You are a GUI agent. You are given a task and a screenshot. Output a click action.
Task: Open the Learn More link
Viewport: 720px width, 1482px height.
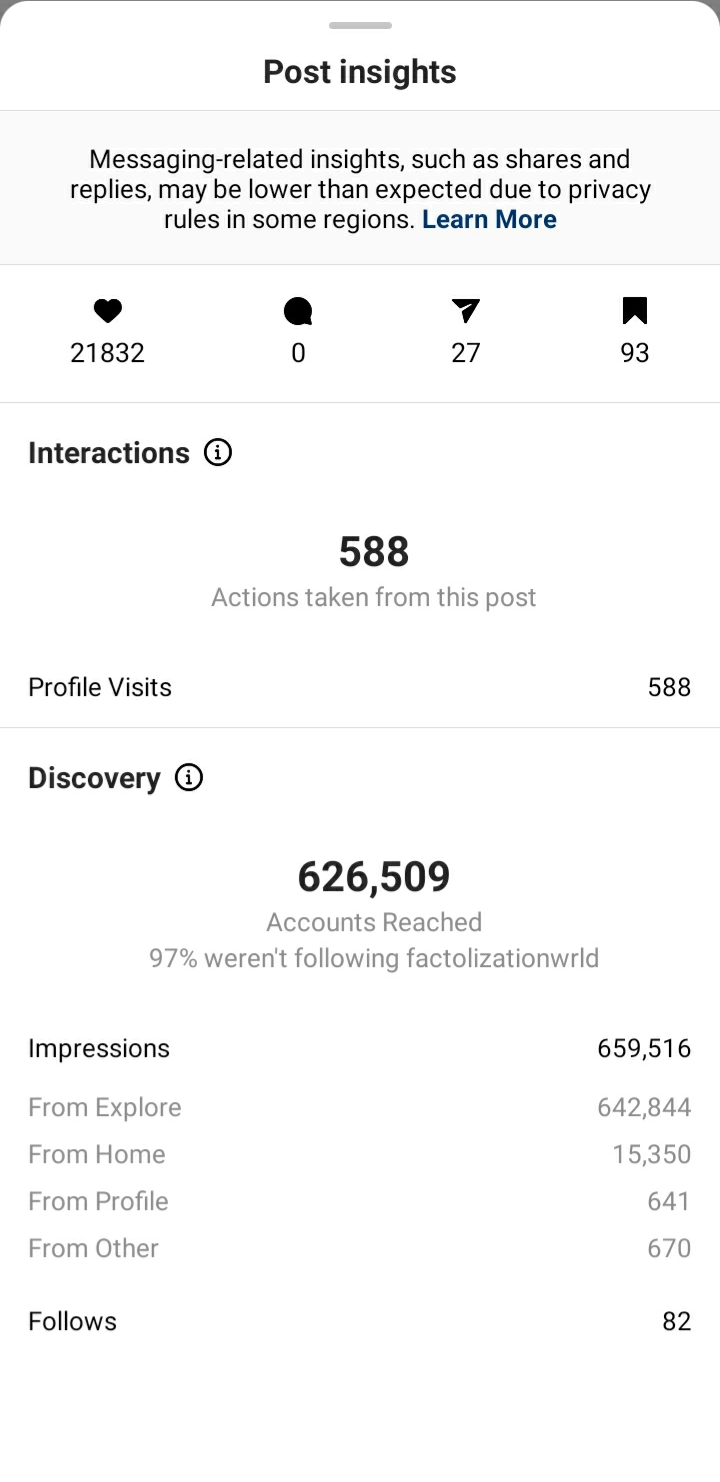(x=489, y=220)
